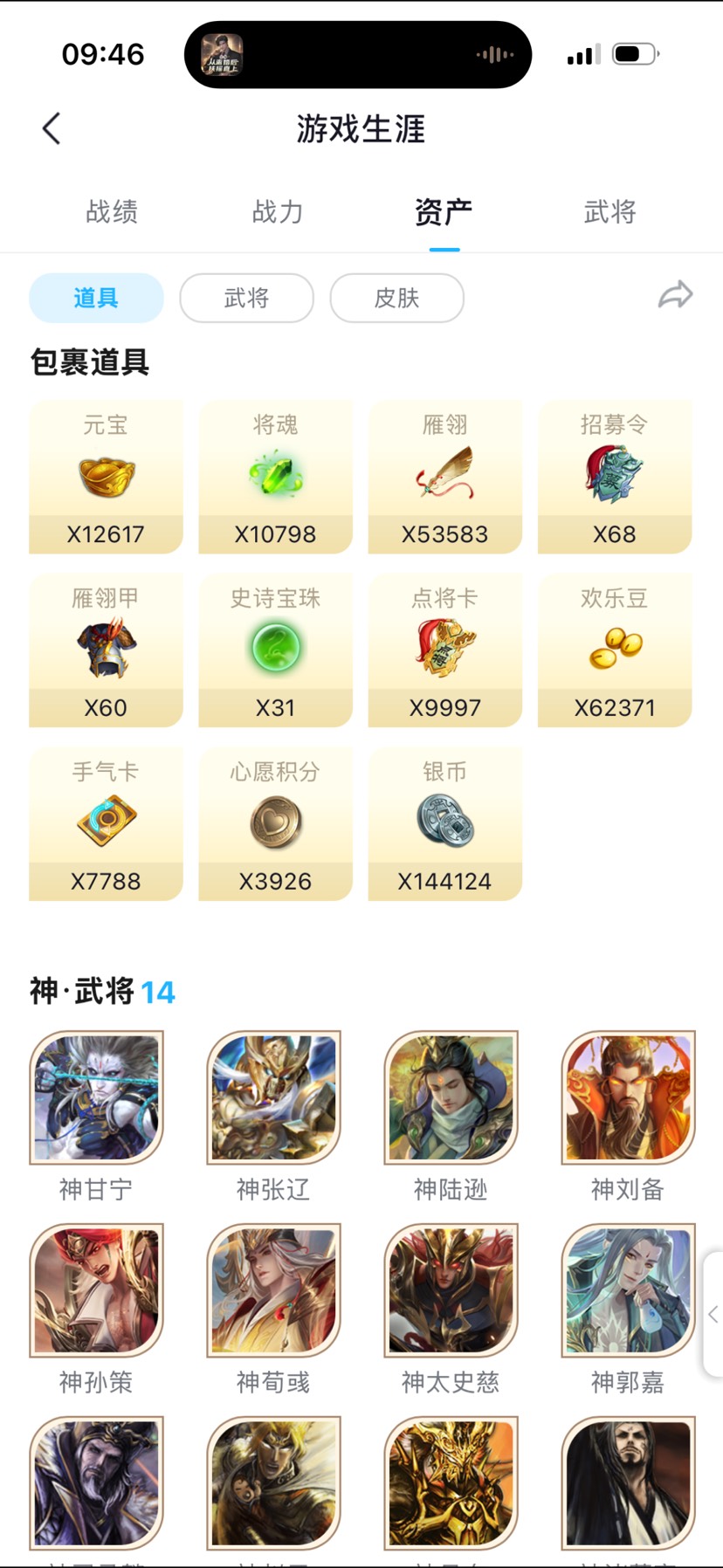Viewport: 723px width, 1568px height.
Task: Open the 神孙策 hero card
Action: (96, 1290)
